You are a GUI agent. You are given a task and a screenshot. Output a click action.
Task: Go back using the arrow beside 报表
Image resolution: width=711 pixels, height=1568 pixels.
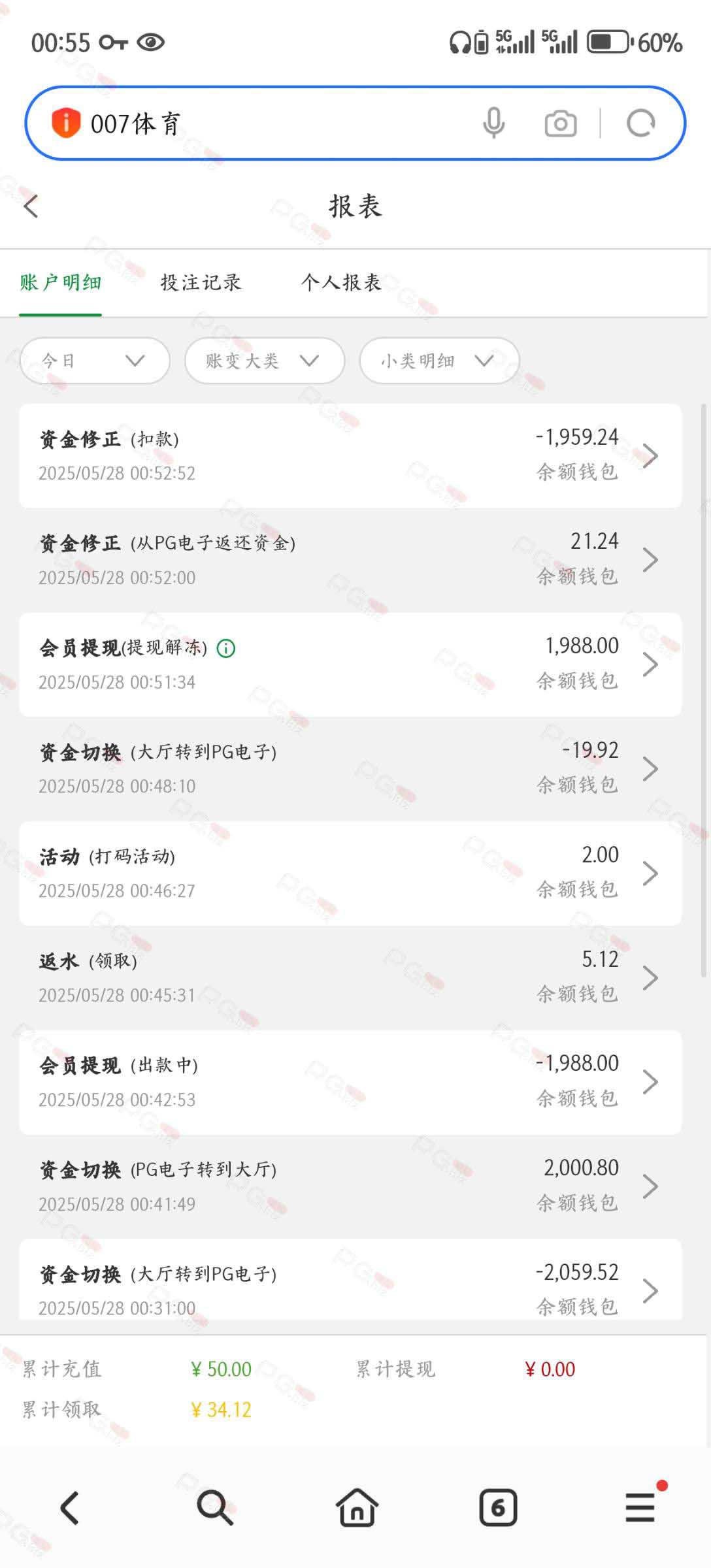click(31, 206)
